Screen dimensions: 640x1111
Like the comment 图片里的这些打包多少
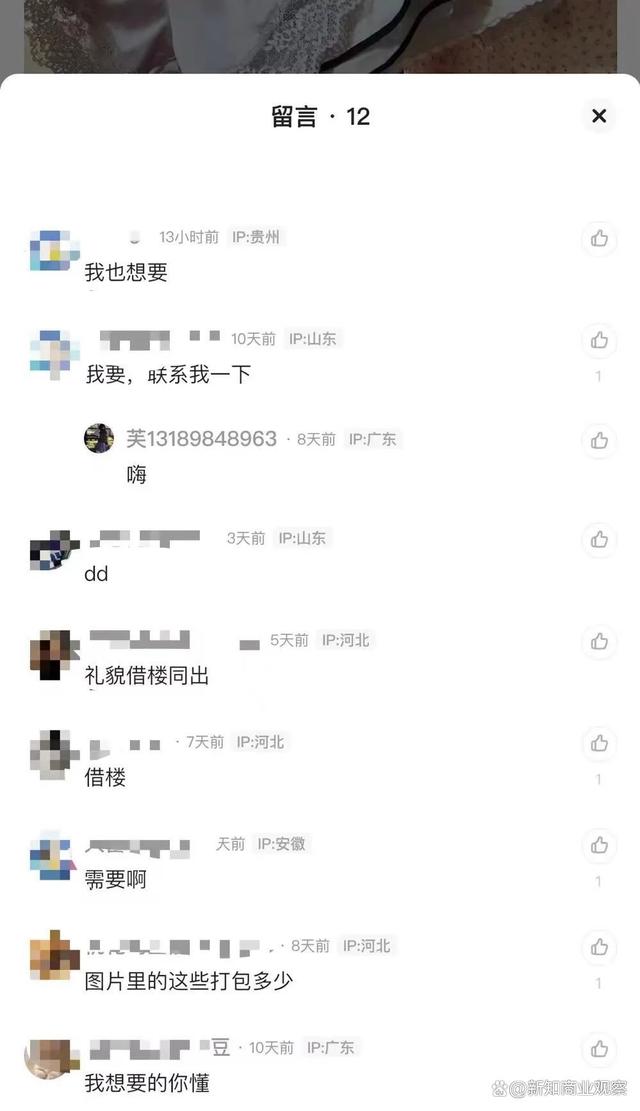coord(599,947)
